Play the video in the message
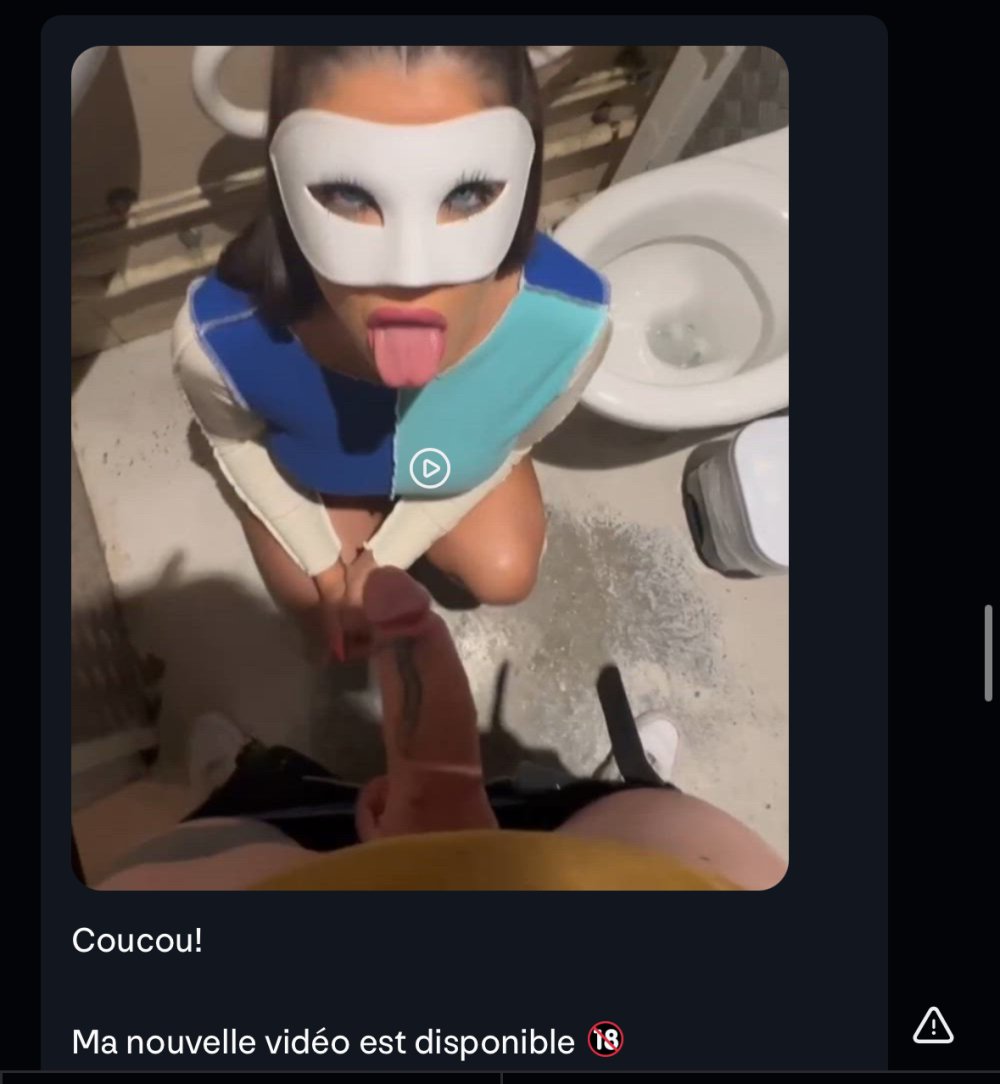Image resolution: width=1000 pixels, height=1084 pixels. (x=430, y=467)
